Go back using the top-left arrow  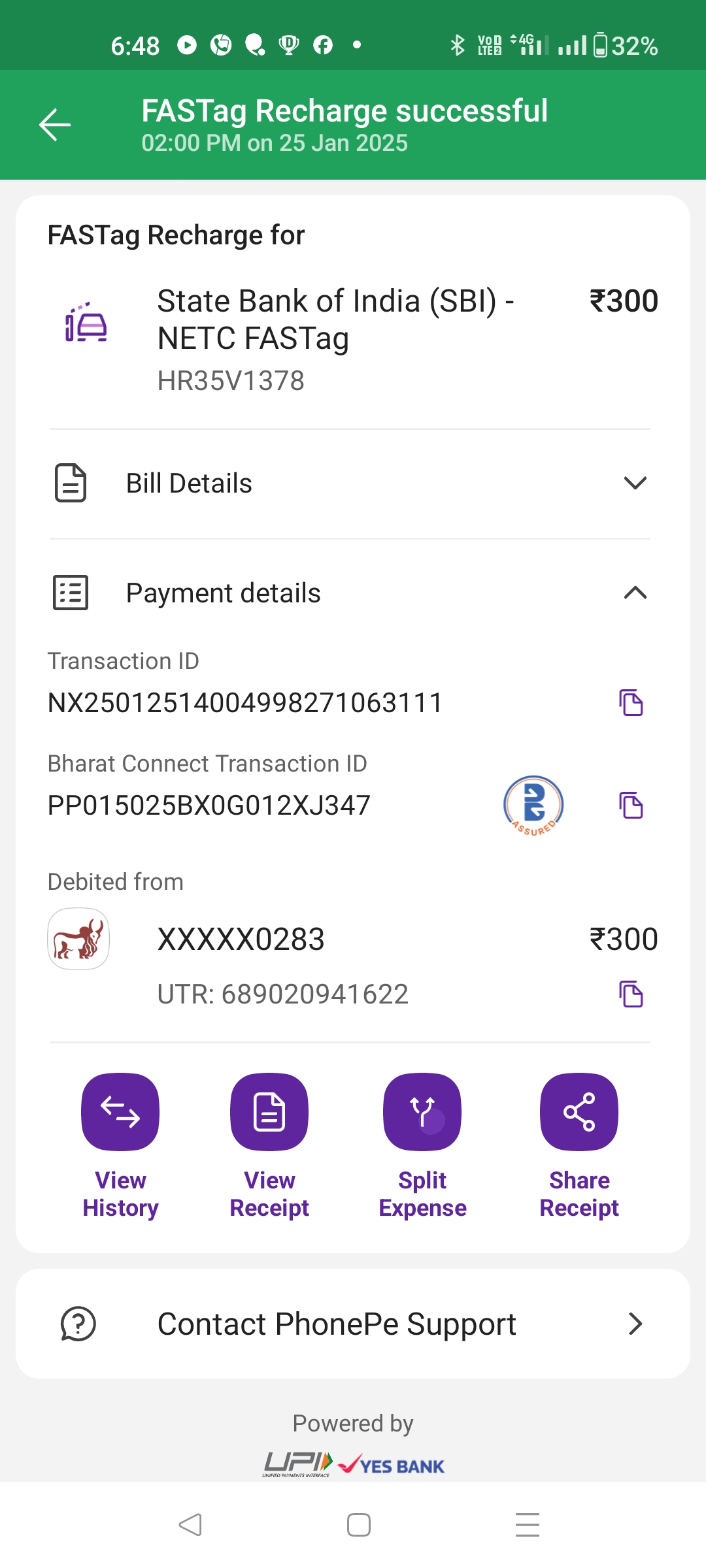[x=55, y=125]
